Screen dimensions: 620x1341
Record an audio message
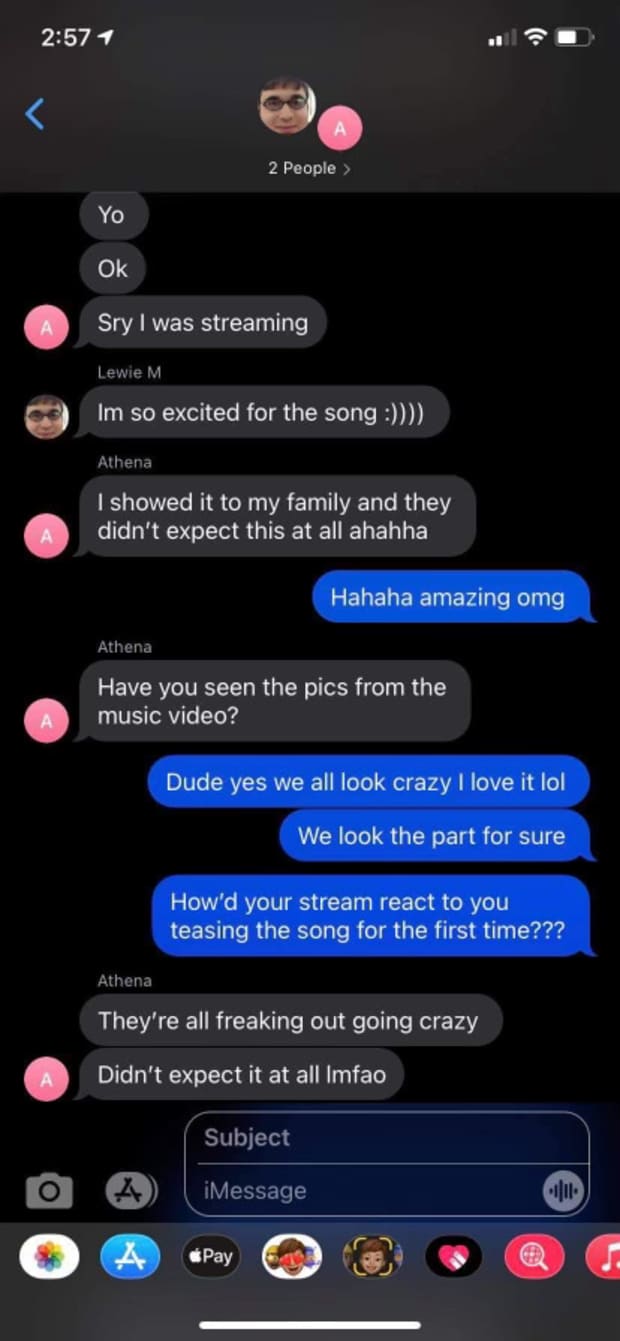pyautogui.click(x=563, y=1191)
